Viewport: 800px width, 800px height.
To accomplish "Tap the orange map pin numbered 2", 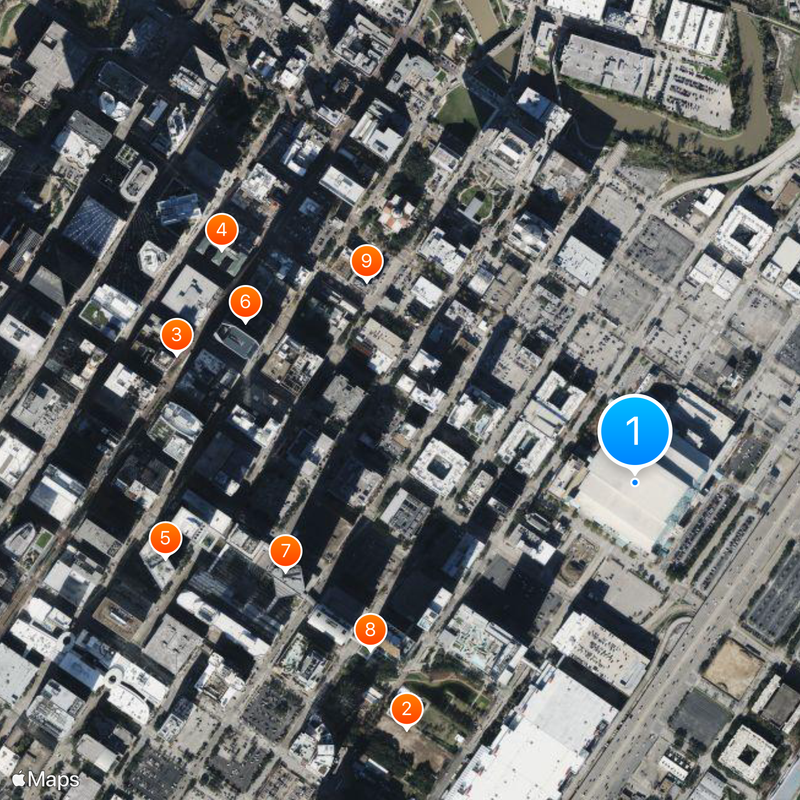I will tap(406, 710).
